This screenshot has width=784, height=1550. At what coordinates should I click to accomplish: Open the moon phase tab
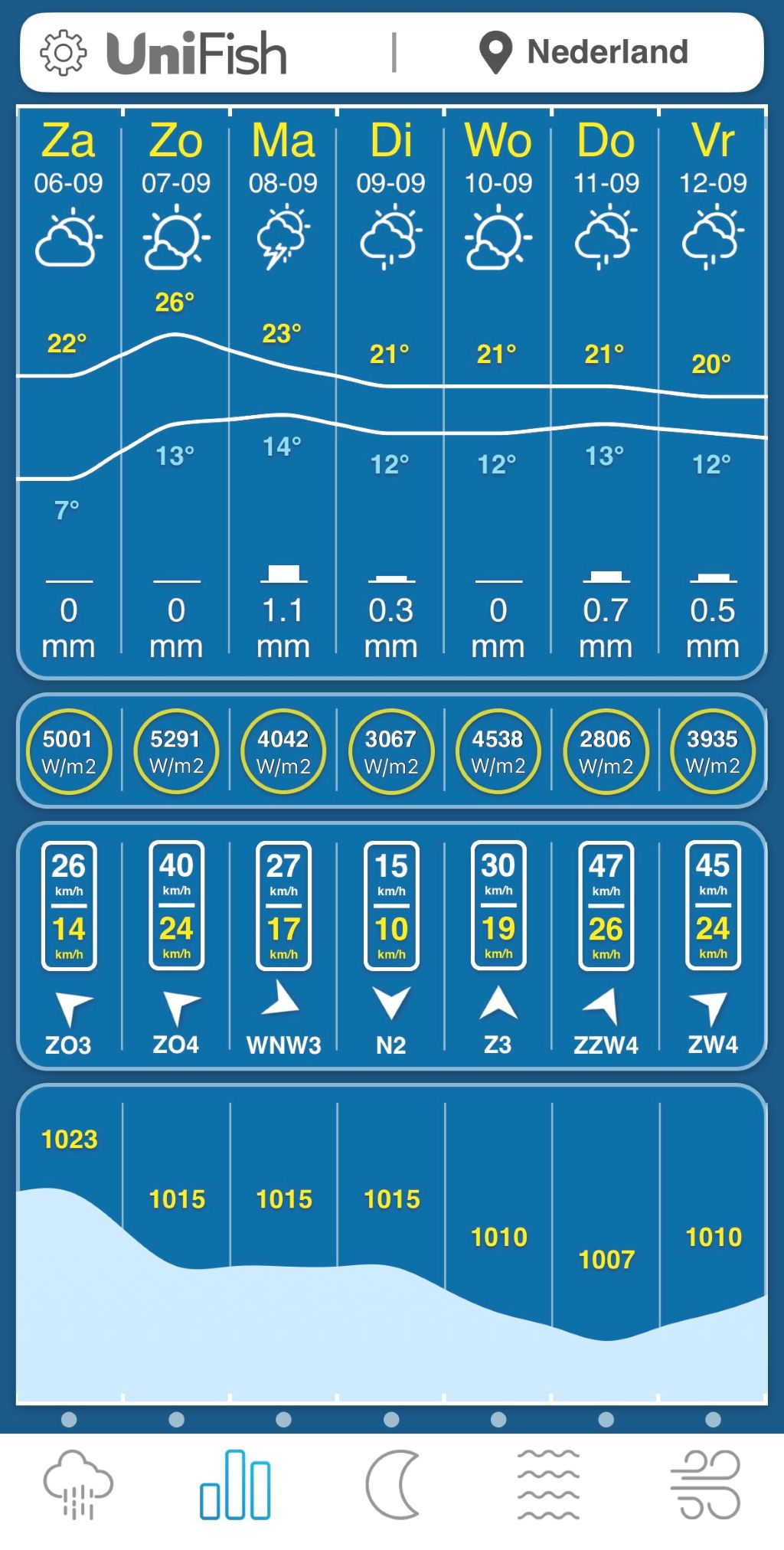(x=392, y=1486)
